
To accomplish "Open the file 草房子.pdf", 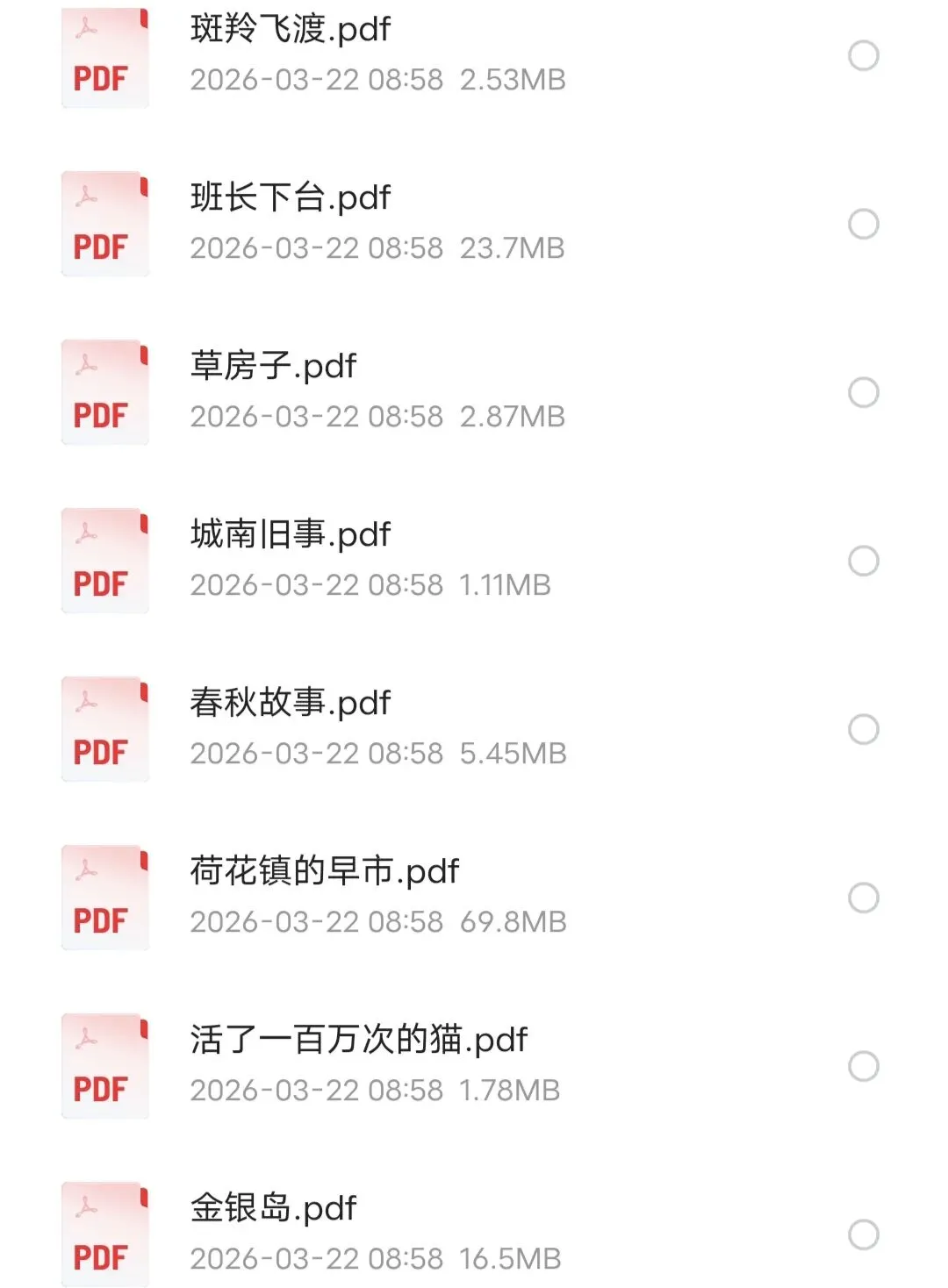I will point(273,368).
